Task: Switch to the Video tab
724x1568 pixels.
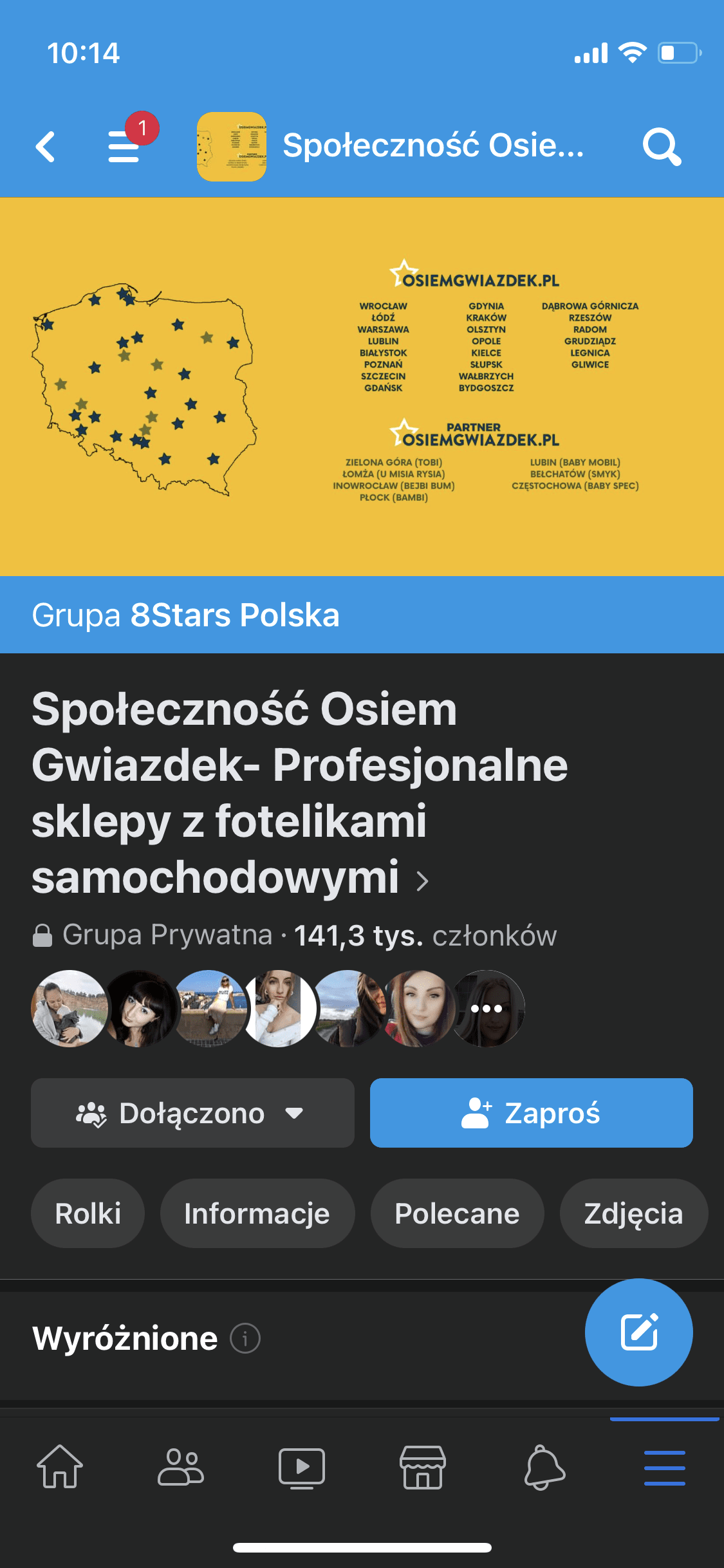Action: click(x=301, y=1468)
